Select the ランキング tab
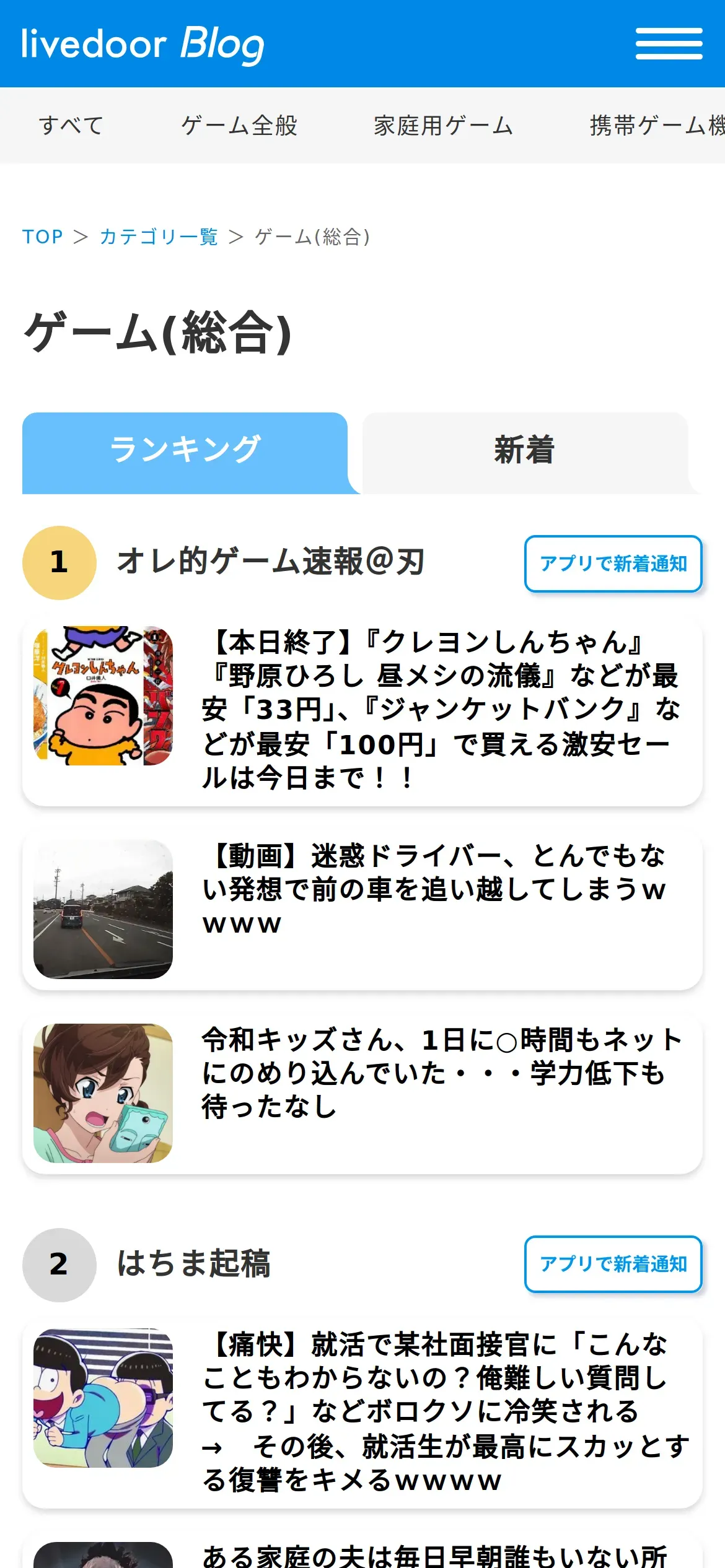725x1568 pixels. (x=185, y=450)
